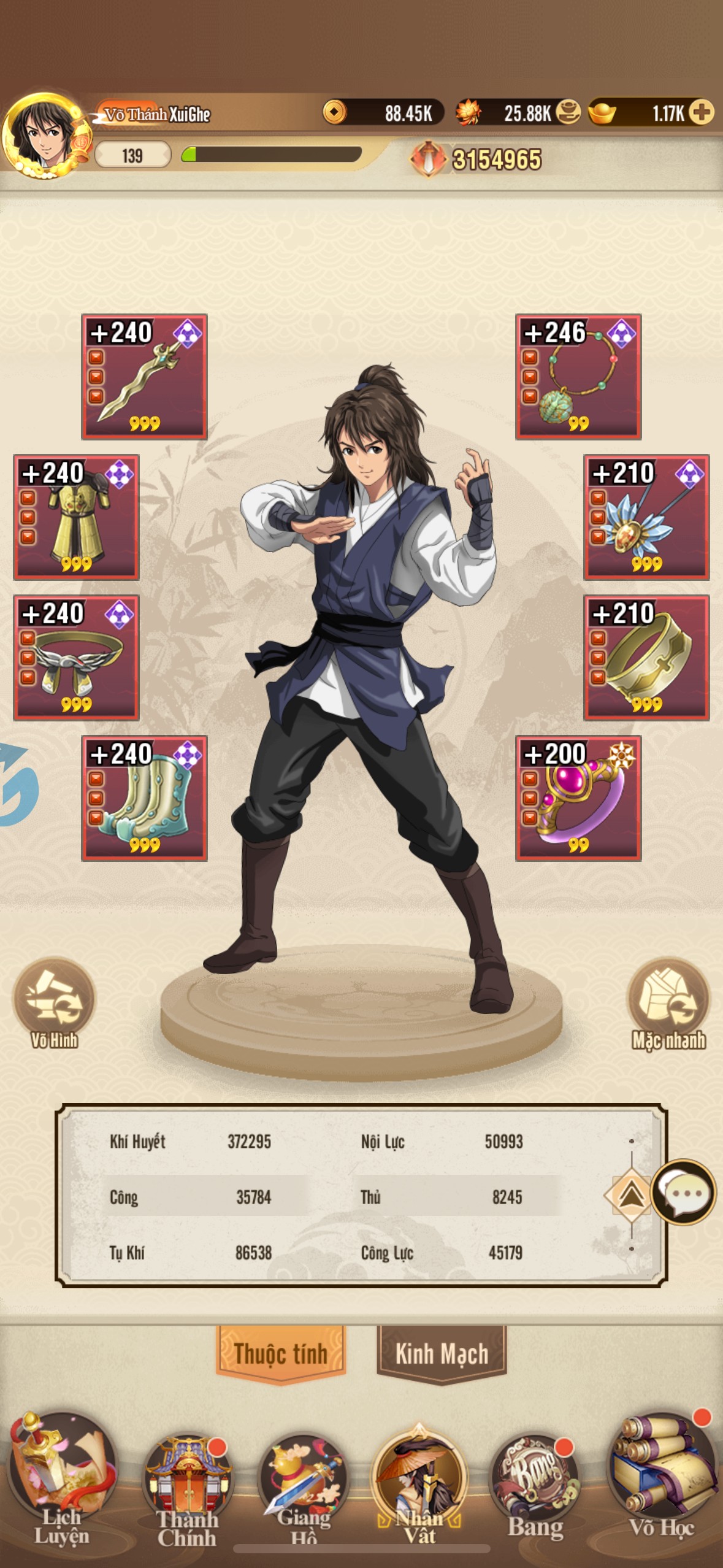Switch to the Kinh Mạch tab
This screenshot has width=723, height=1568.
pyautogui.click(x=442, y=1353)
